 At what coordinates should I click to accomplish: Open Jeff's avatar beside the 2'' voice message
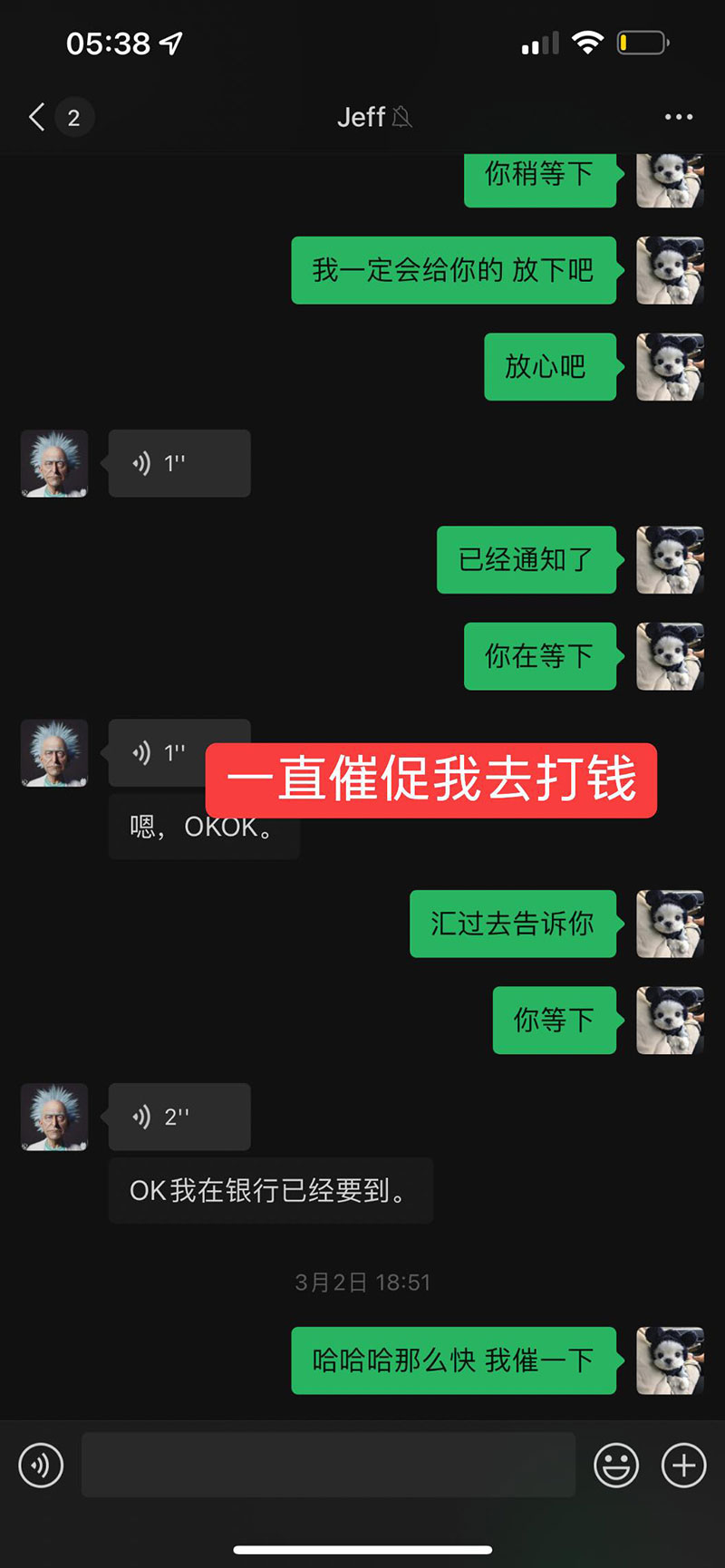pyautogui.click(x=54, y=1117)
